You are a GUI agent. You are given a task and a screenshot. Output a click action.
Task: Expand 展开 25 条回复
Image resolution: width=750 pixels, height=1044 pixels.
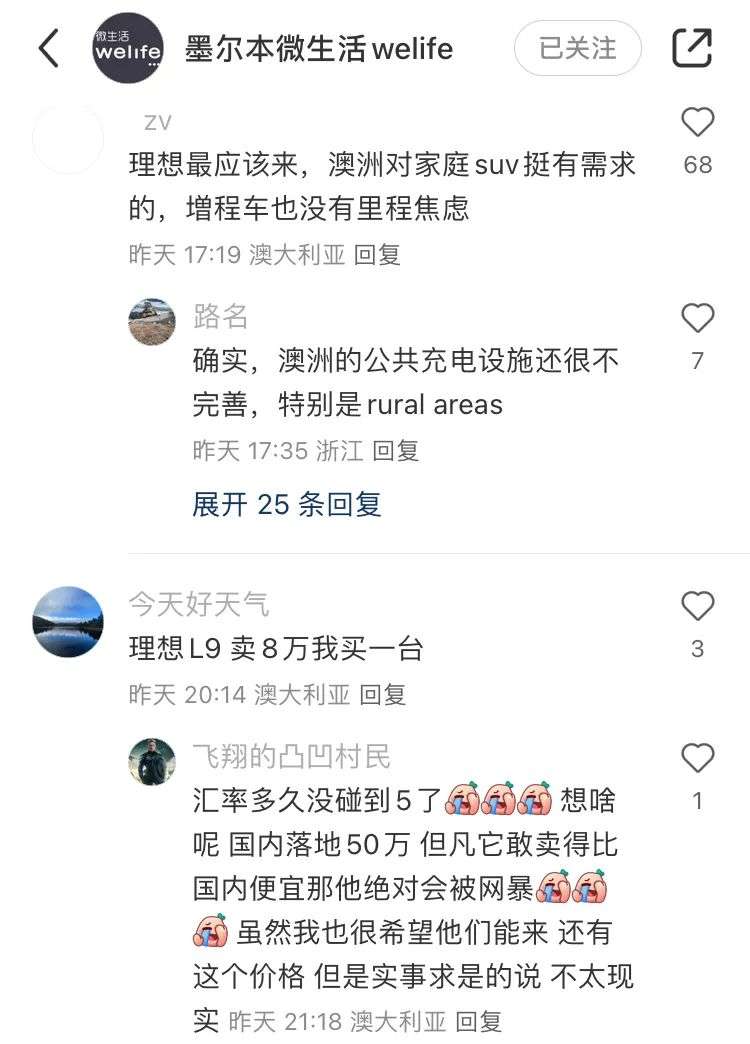[287, 504]
